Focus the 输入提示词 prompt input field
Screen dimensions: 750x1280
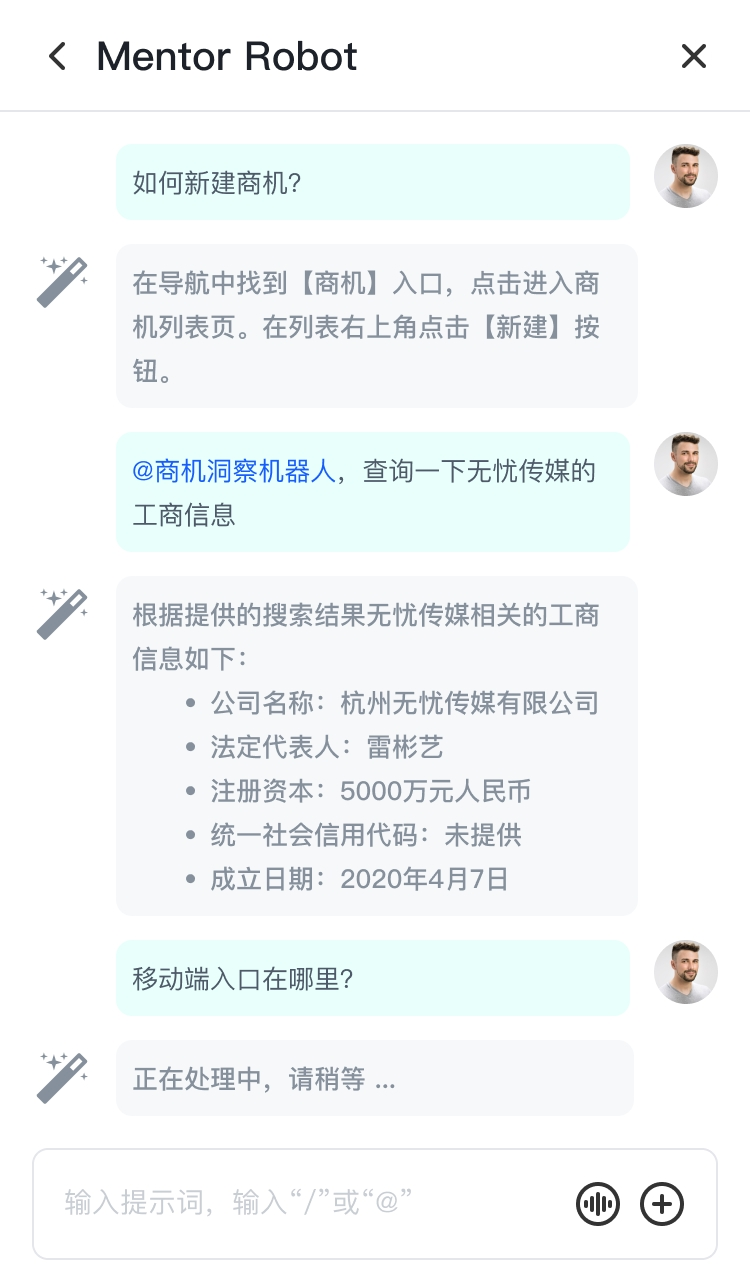tap(300, 1202)
